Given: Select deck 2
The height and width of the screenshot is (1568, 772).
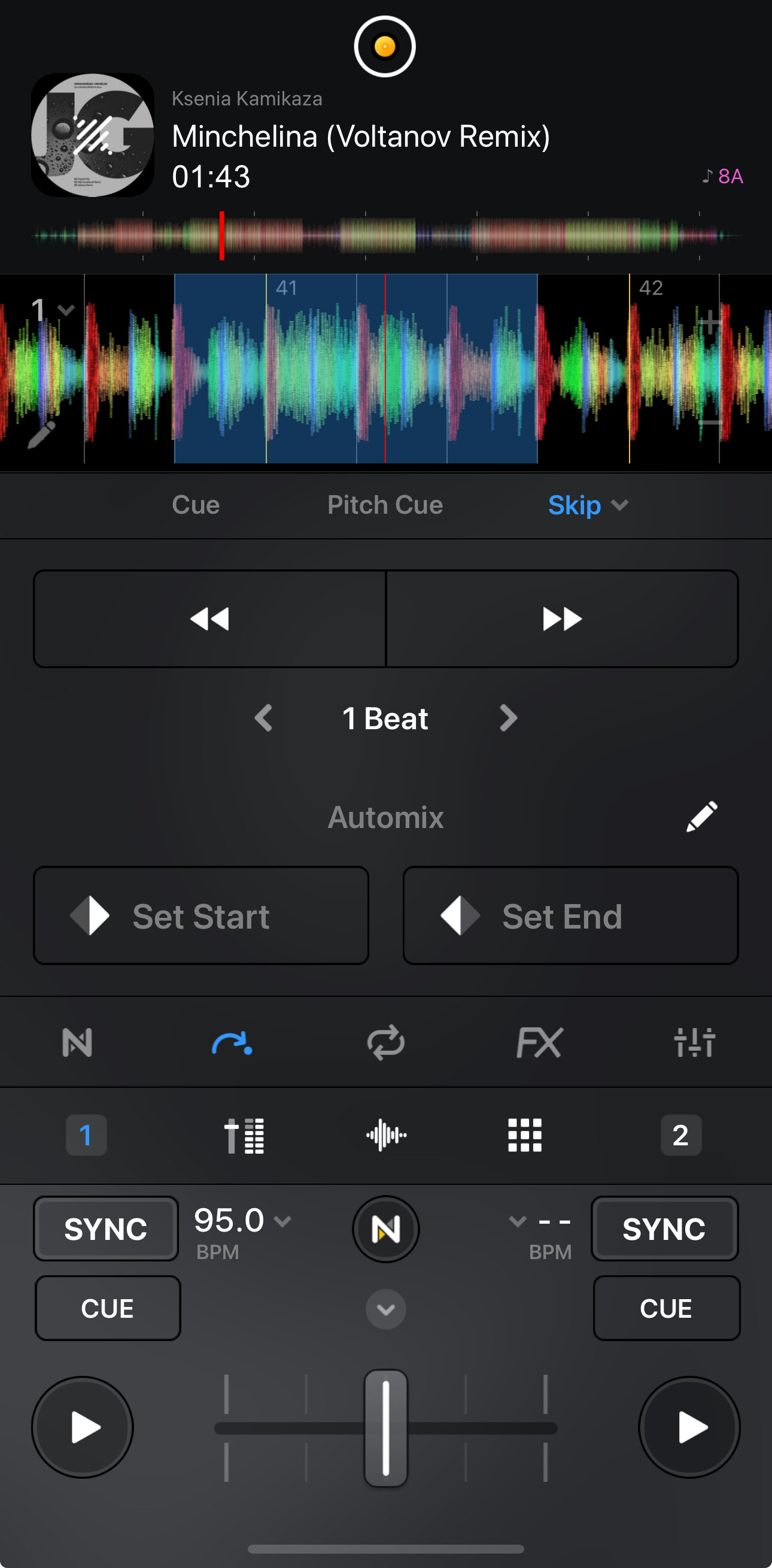Looking at the screenshot, I should (x=681, y=1135).
